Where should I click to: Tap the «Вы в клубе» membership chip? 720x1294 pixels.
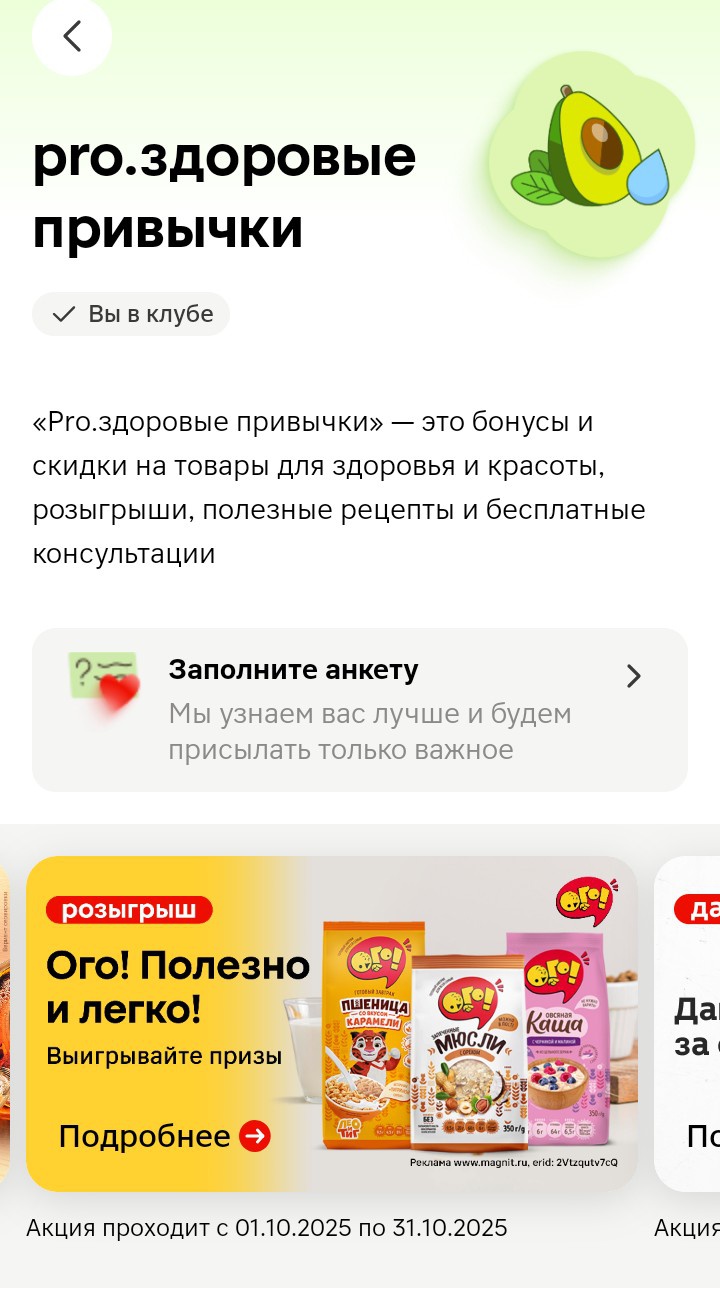[x=131, y=314]
